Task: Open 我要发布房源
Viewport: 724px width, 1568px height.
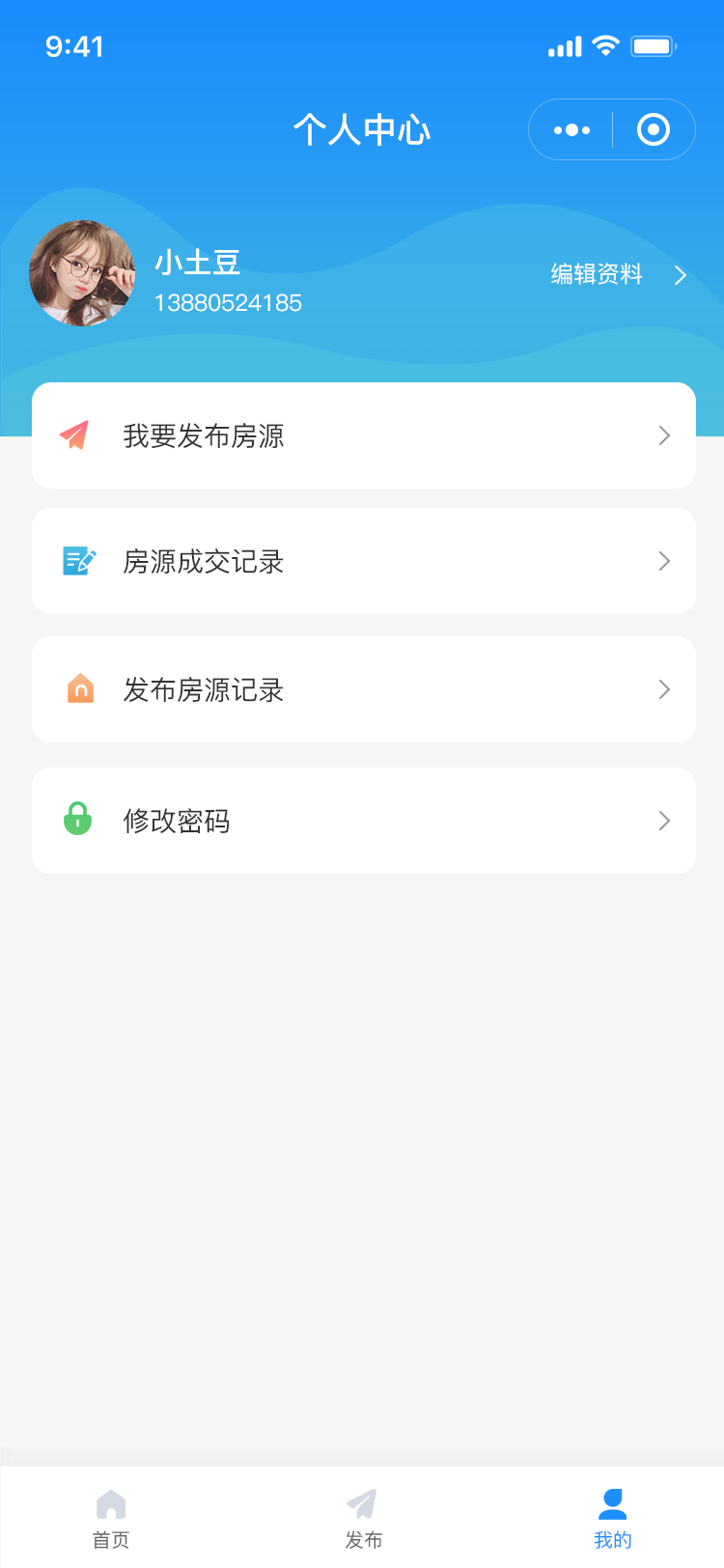Action: point(364,435)
